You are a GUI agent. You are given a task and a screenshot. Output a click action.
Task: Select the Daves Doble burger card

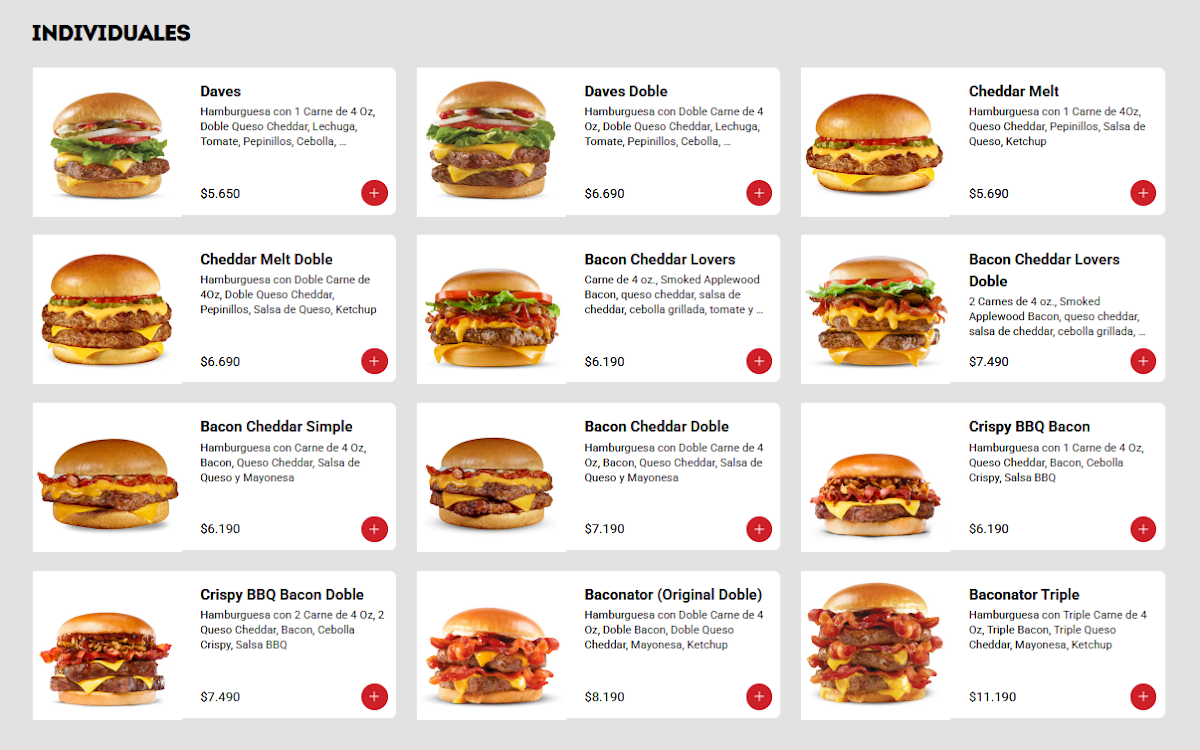(x=598, y=142)
